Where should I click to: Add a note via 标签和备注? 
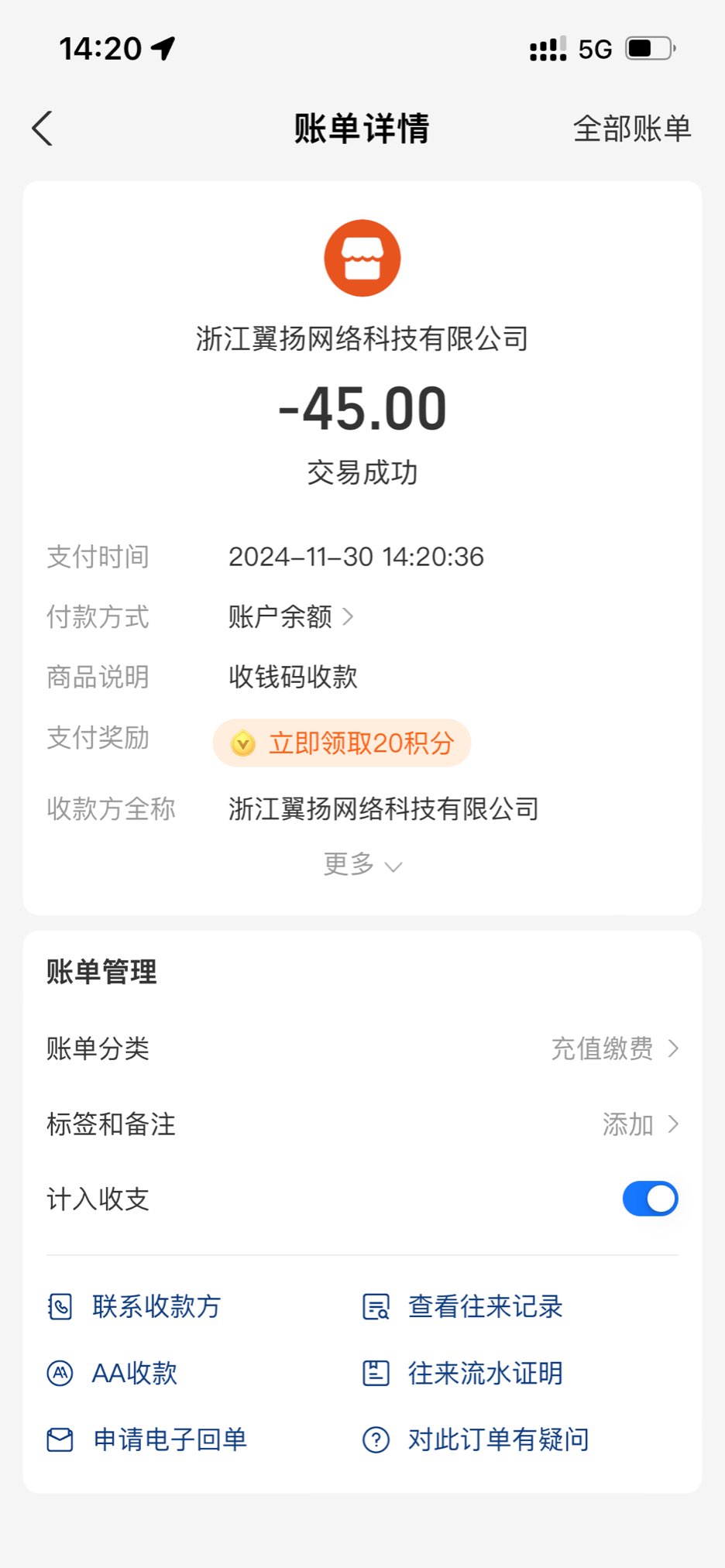click(640, 1124)
